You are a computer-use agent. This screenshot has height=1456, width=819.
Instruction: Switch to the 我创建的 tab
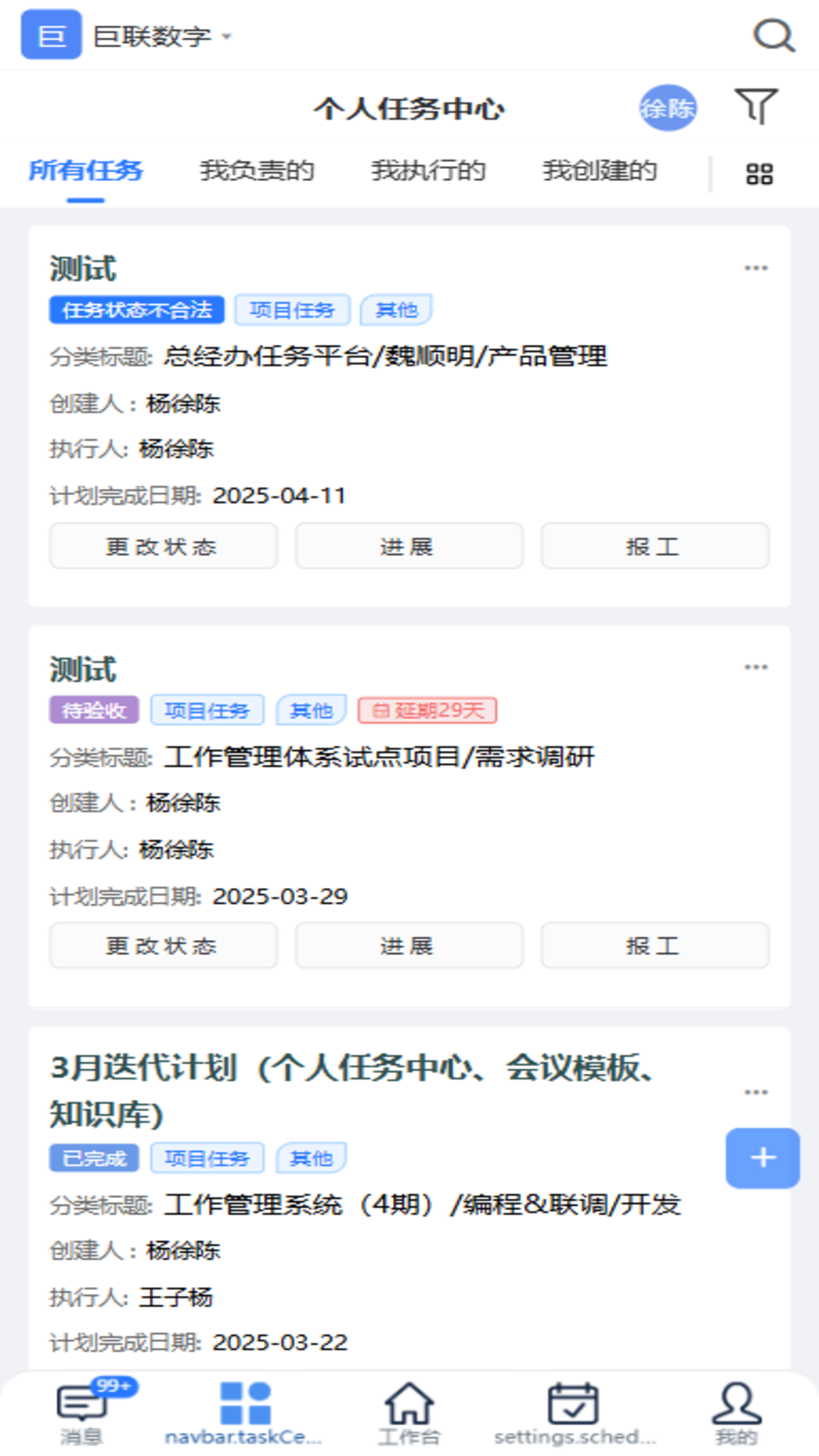coord(600,171)
